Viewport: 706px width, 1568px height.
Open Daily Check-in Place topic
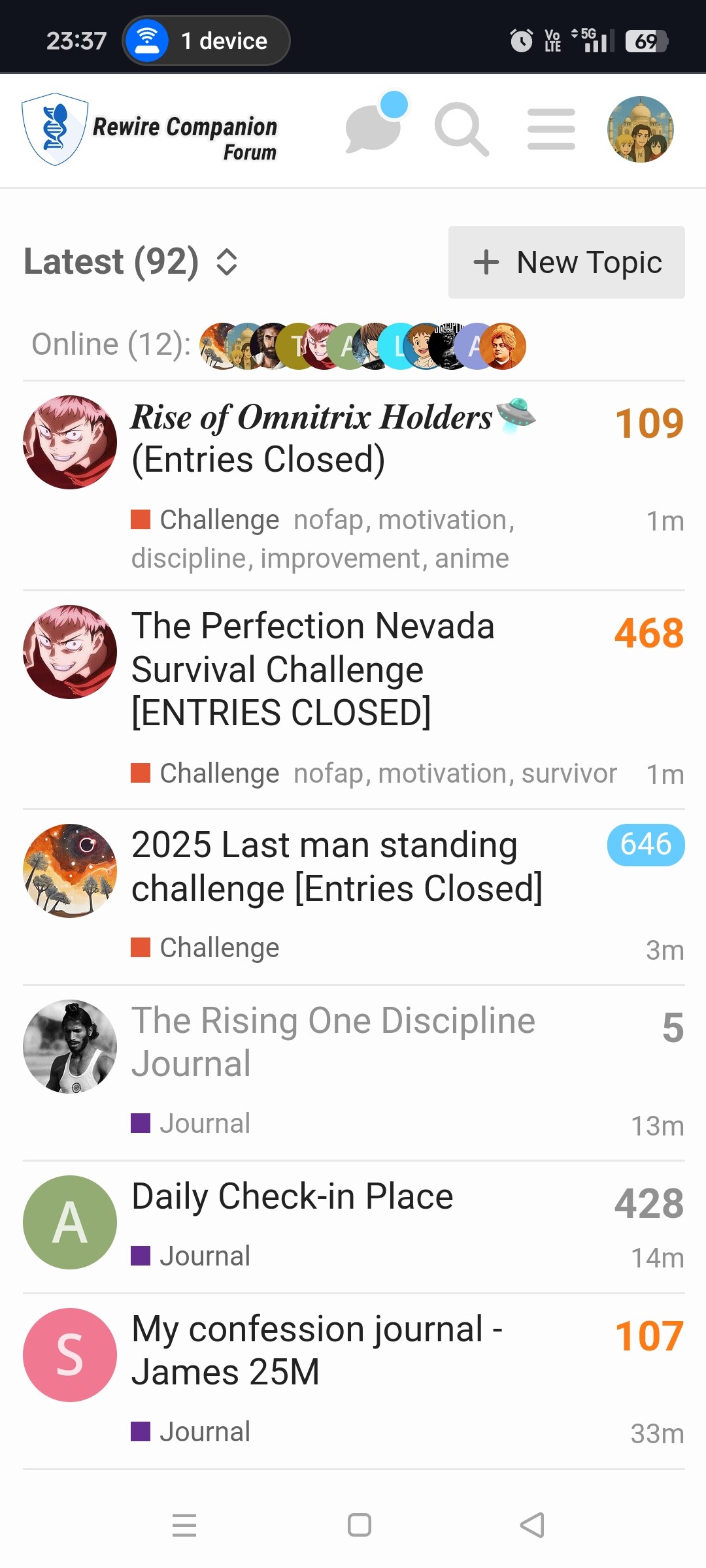coord(292,1196)
